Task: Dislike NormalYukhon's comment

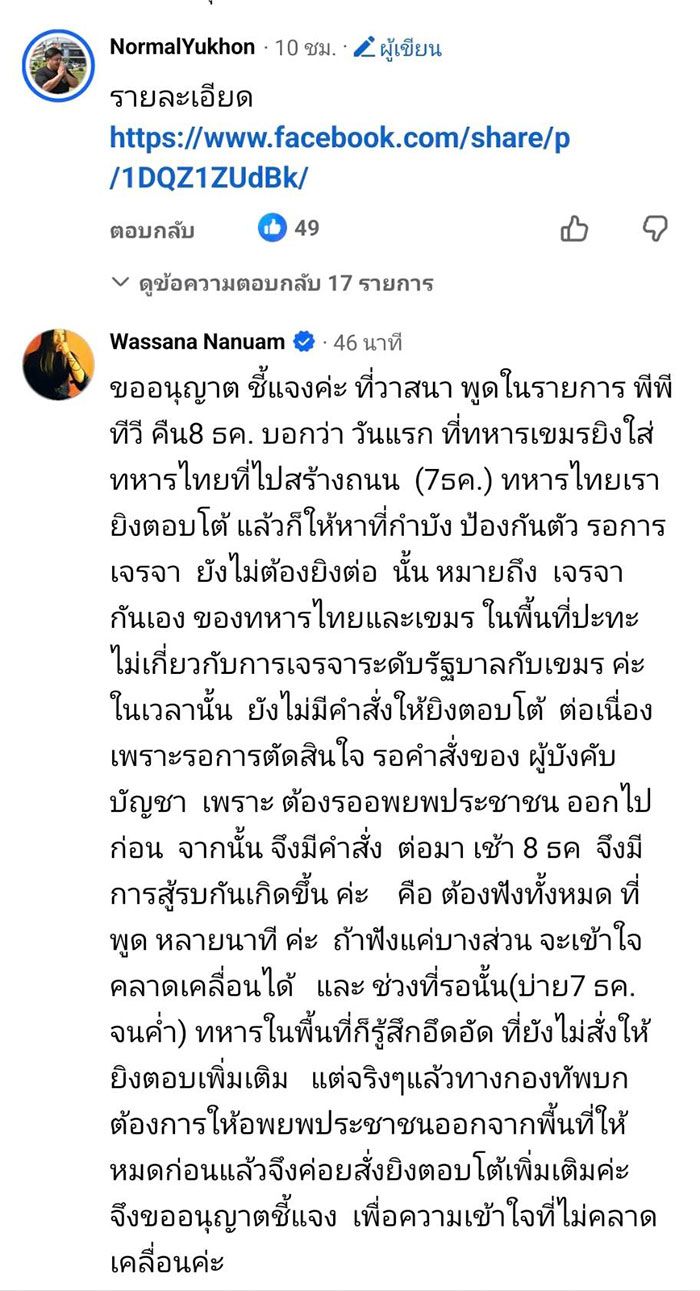Action: (654, 229)
